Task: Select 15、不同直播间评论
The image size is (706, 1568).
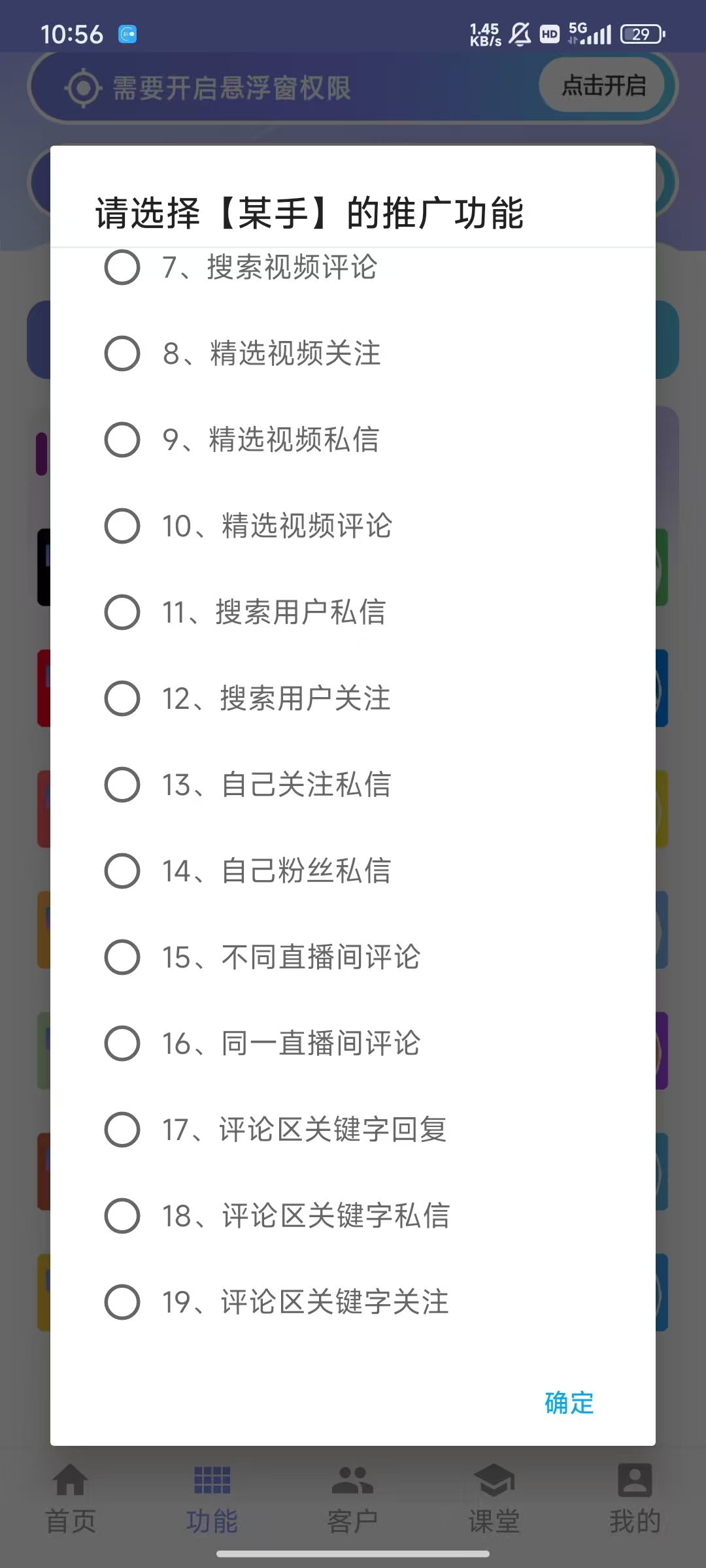Action: tap(122, 957)
